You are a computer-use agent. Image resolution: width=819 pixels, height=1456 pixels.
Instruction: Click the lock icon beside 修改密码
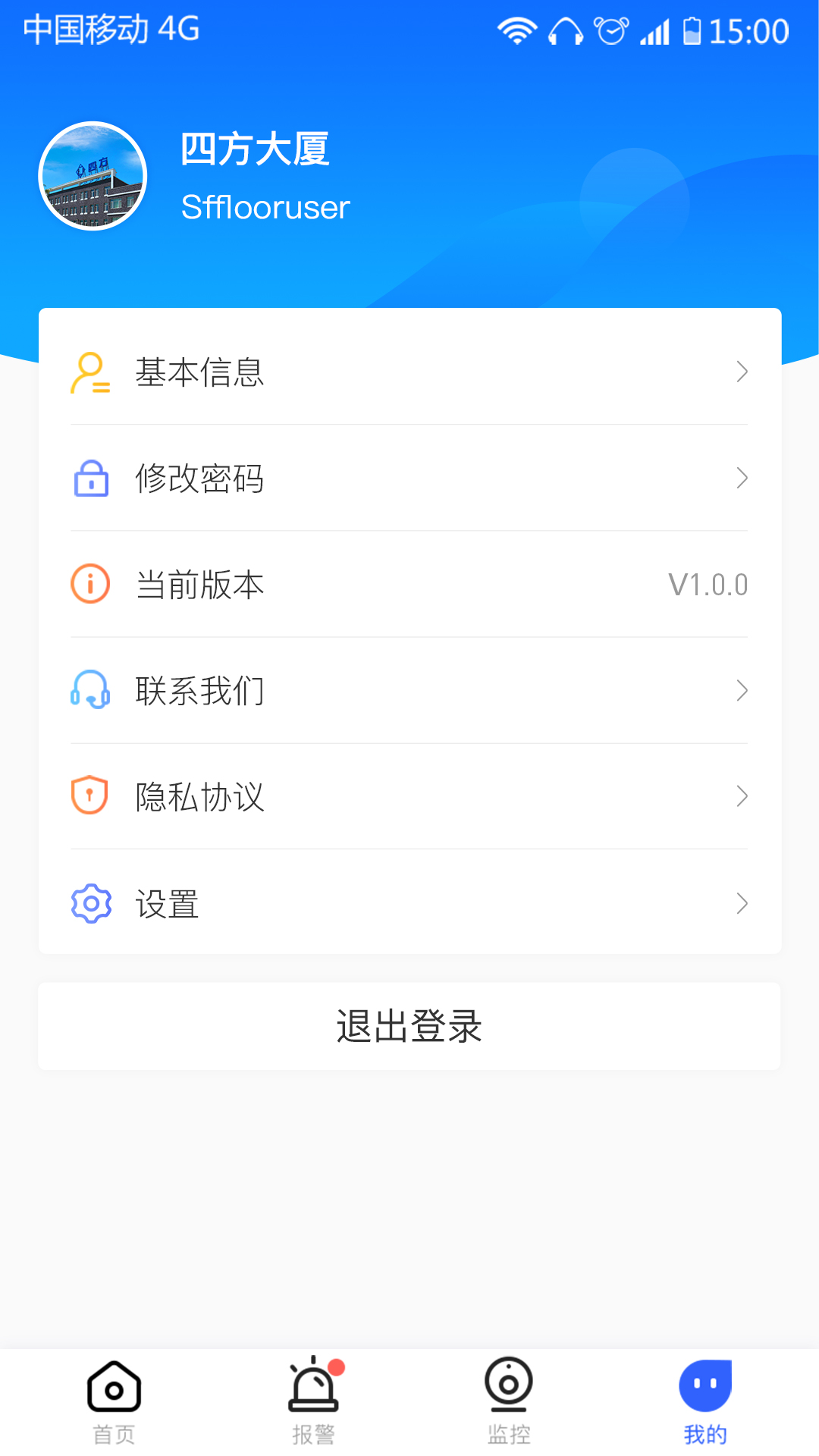pos(89,479)
